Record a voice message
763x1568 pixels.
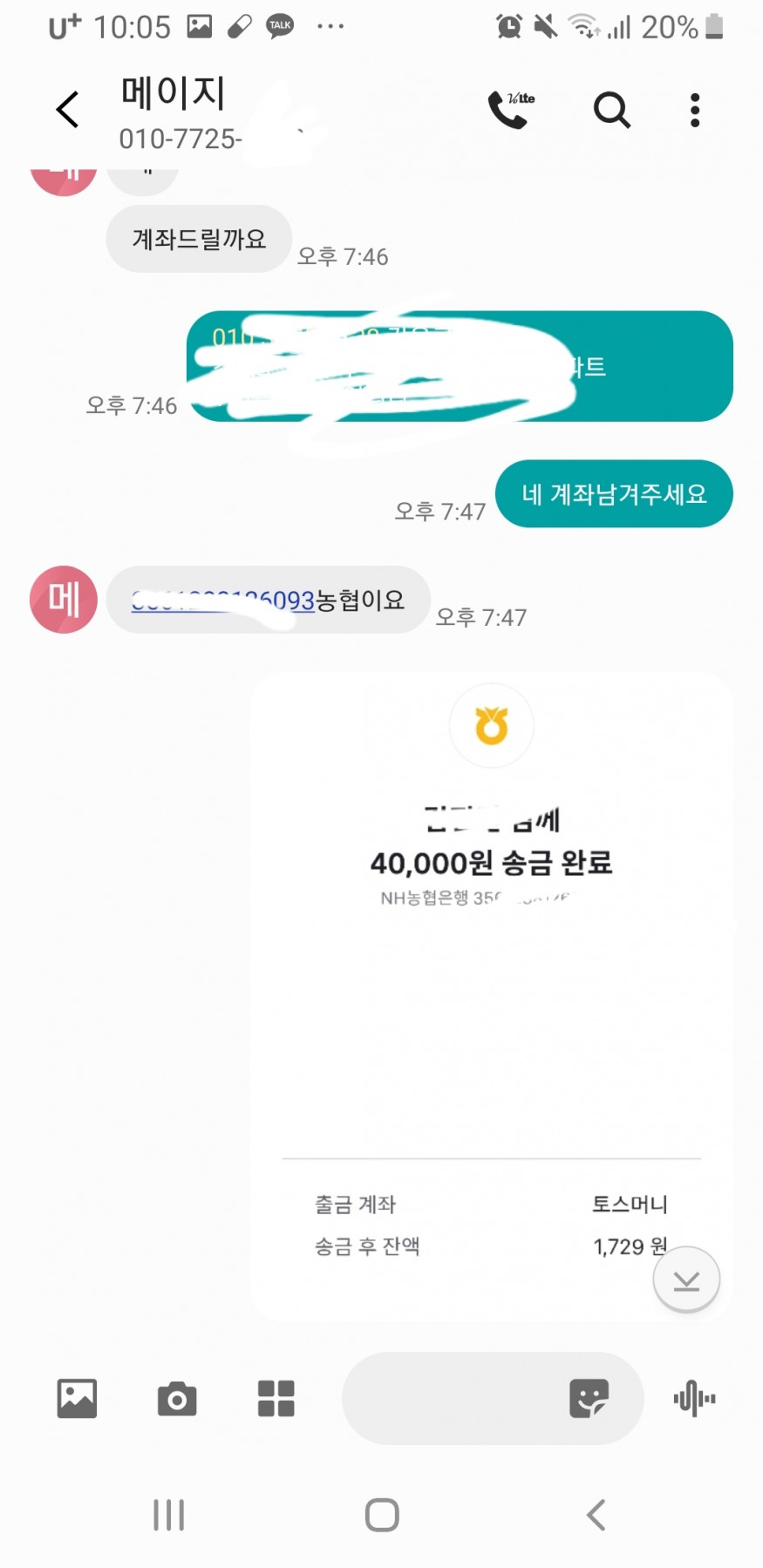tap(694, 1399)
